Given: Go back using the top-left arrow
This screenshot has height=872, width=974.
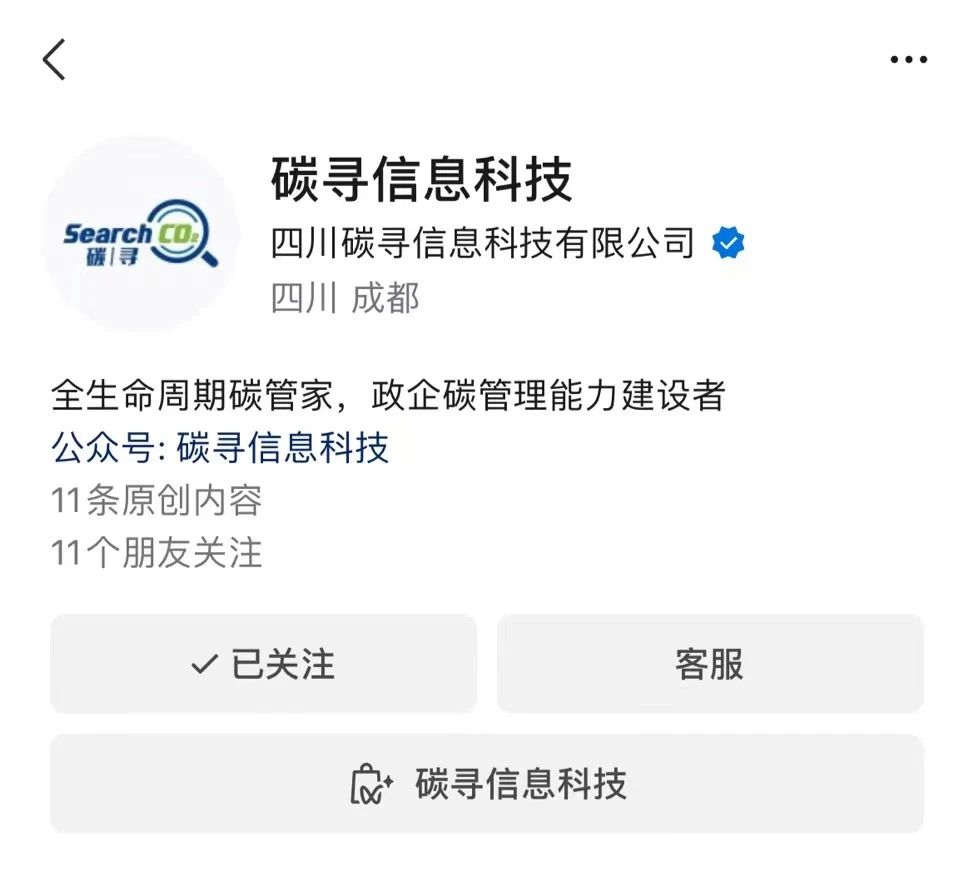Looking at the screenshot, I should 54,60.
